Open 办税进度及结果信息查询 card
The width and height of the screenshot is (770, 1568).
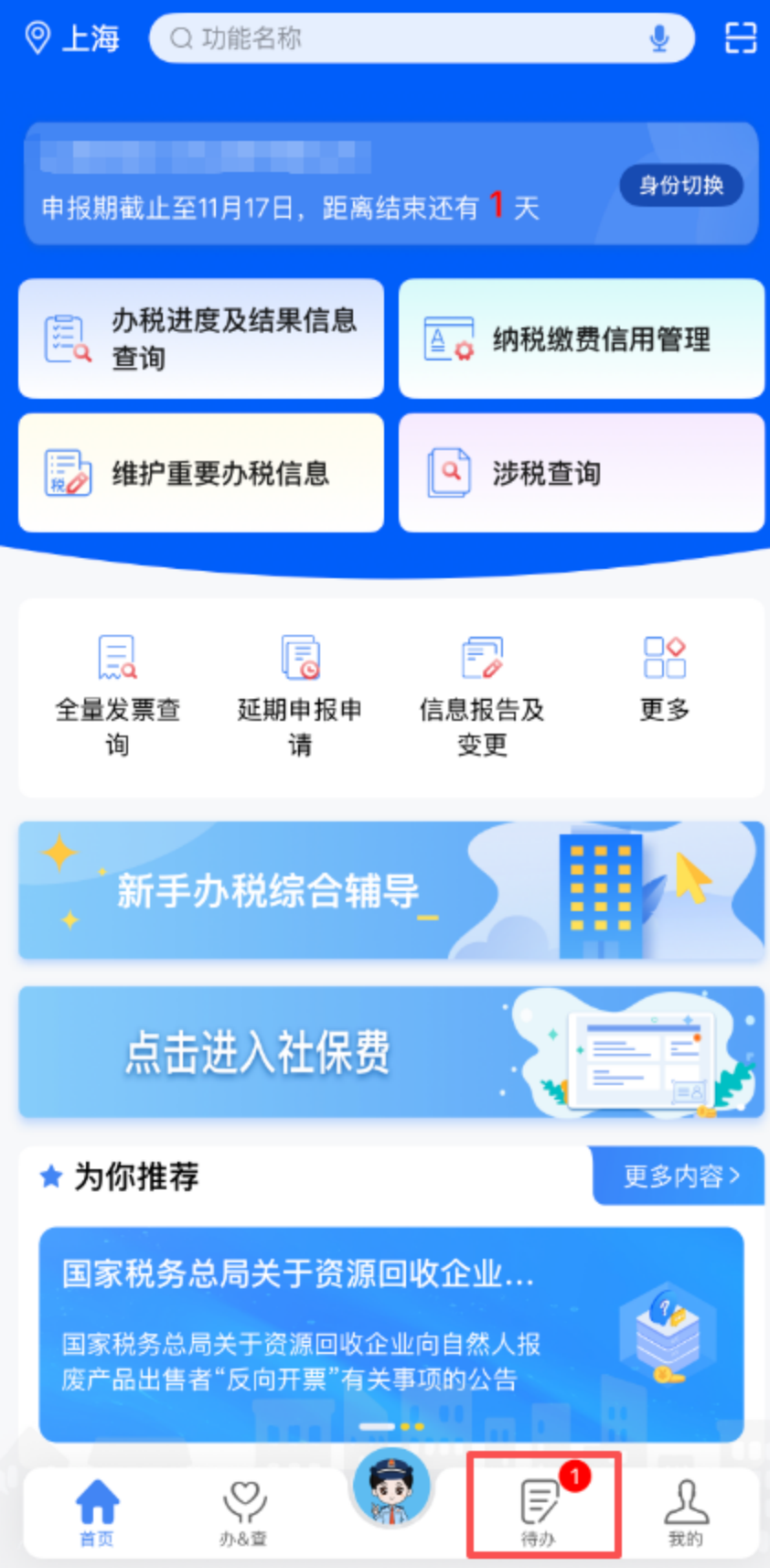(201, 338)
